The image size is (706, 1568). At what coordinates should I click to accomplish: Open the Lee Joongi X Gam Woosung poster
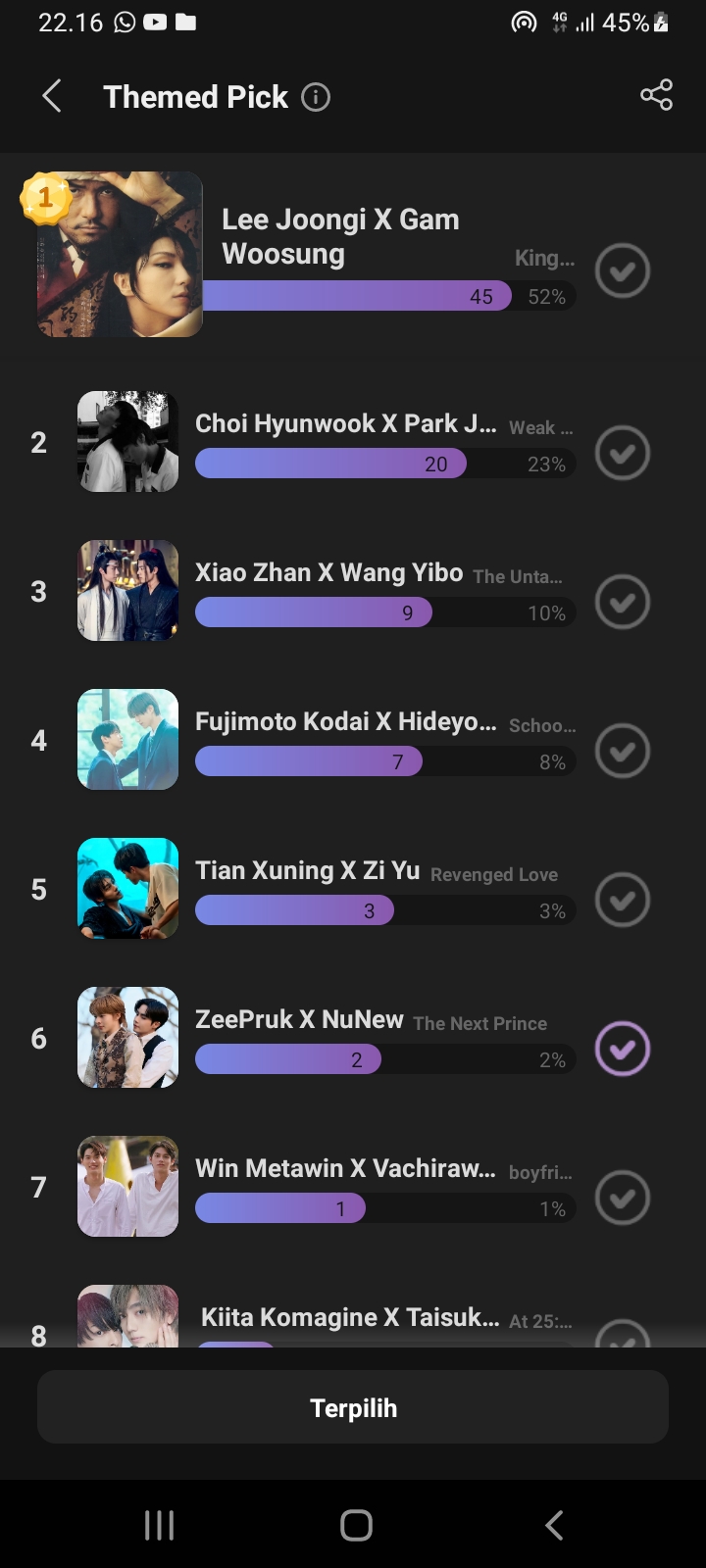tap(120, 255)
